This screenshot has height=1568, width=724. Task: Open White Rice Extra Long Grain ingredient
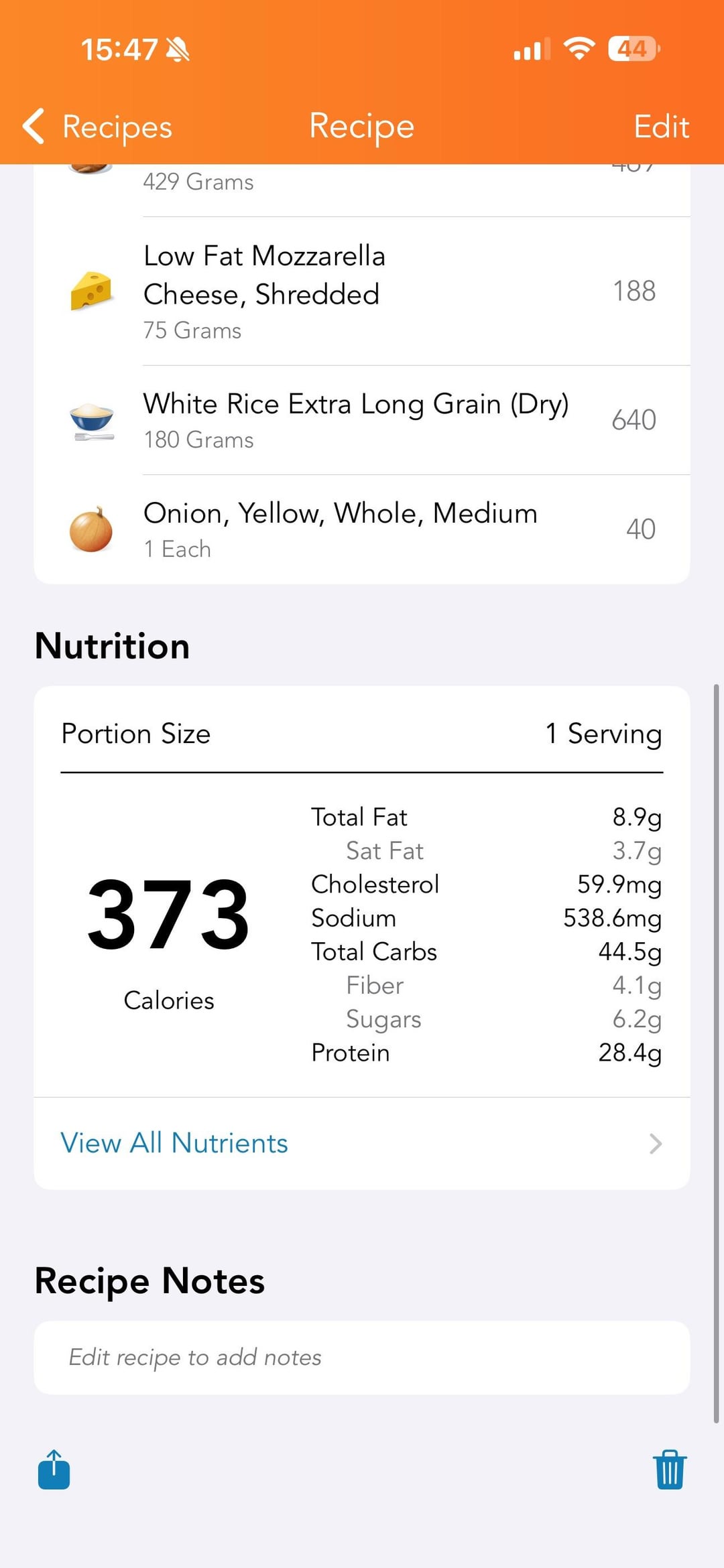[x=362, y=421]
